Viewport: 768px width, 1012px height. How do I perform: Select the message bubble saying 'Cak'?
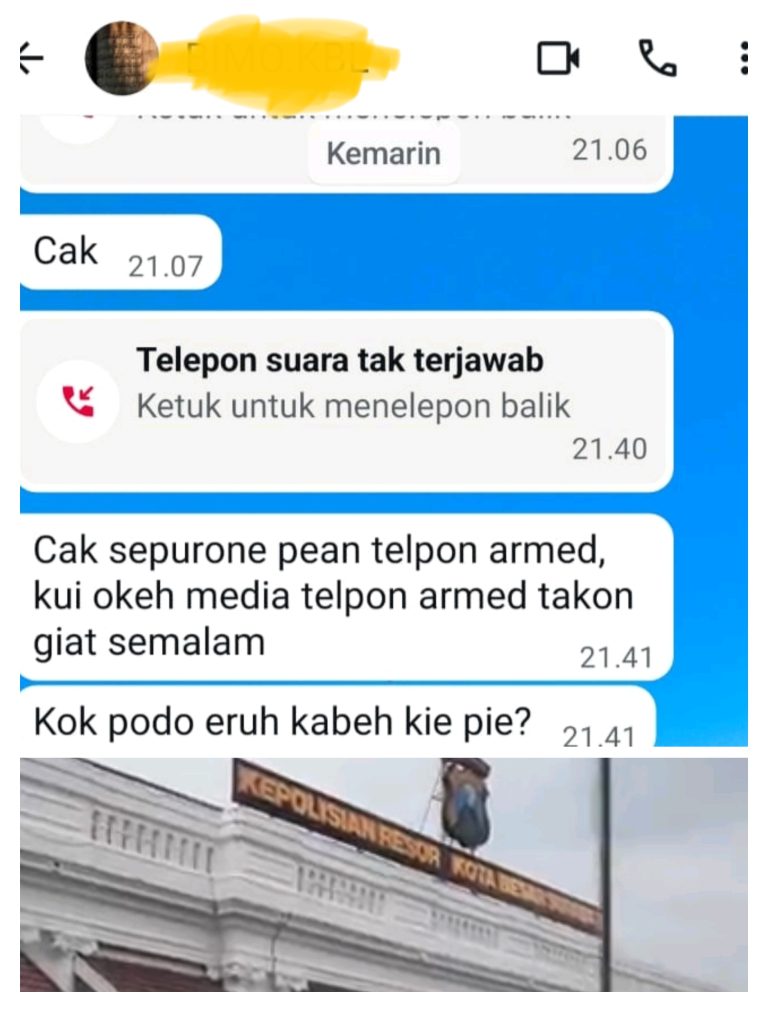click(x=64, y=251)
